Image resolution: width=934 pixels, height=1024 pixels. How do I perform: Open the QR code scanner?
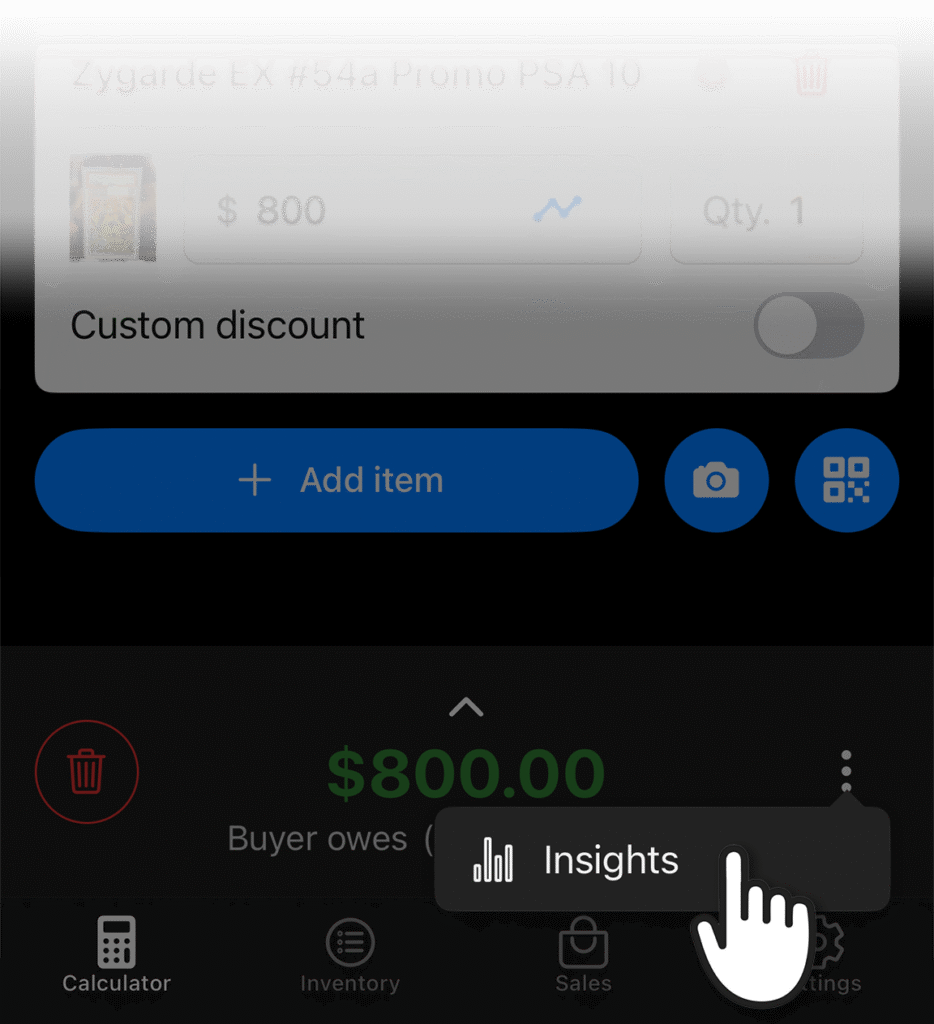click(x=846, y=480)
